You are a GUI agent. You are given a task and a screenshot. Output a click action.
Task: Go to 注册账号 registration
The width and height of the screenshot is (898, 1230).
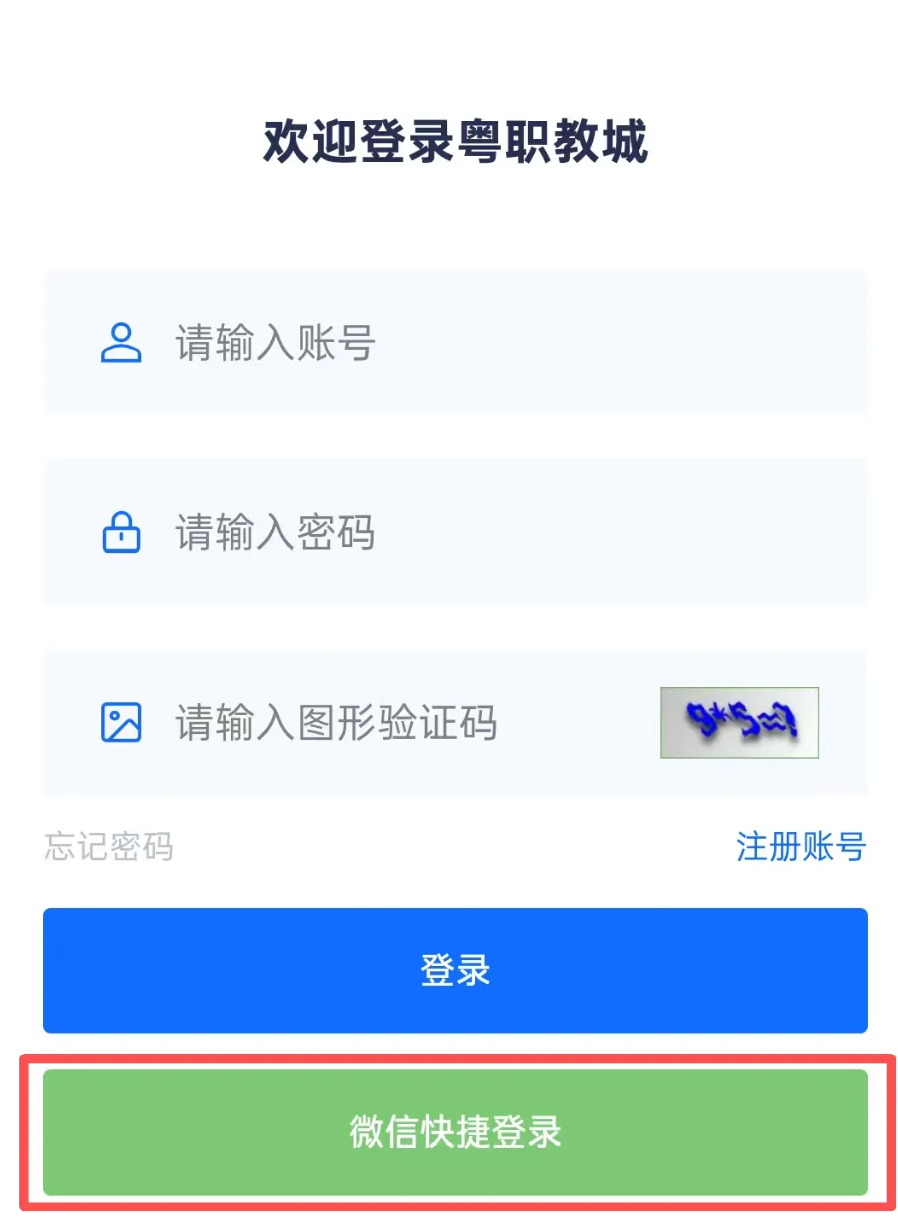coord(800,847)
